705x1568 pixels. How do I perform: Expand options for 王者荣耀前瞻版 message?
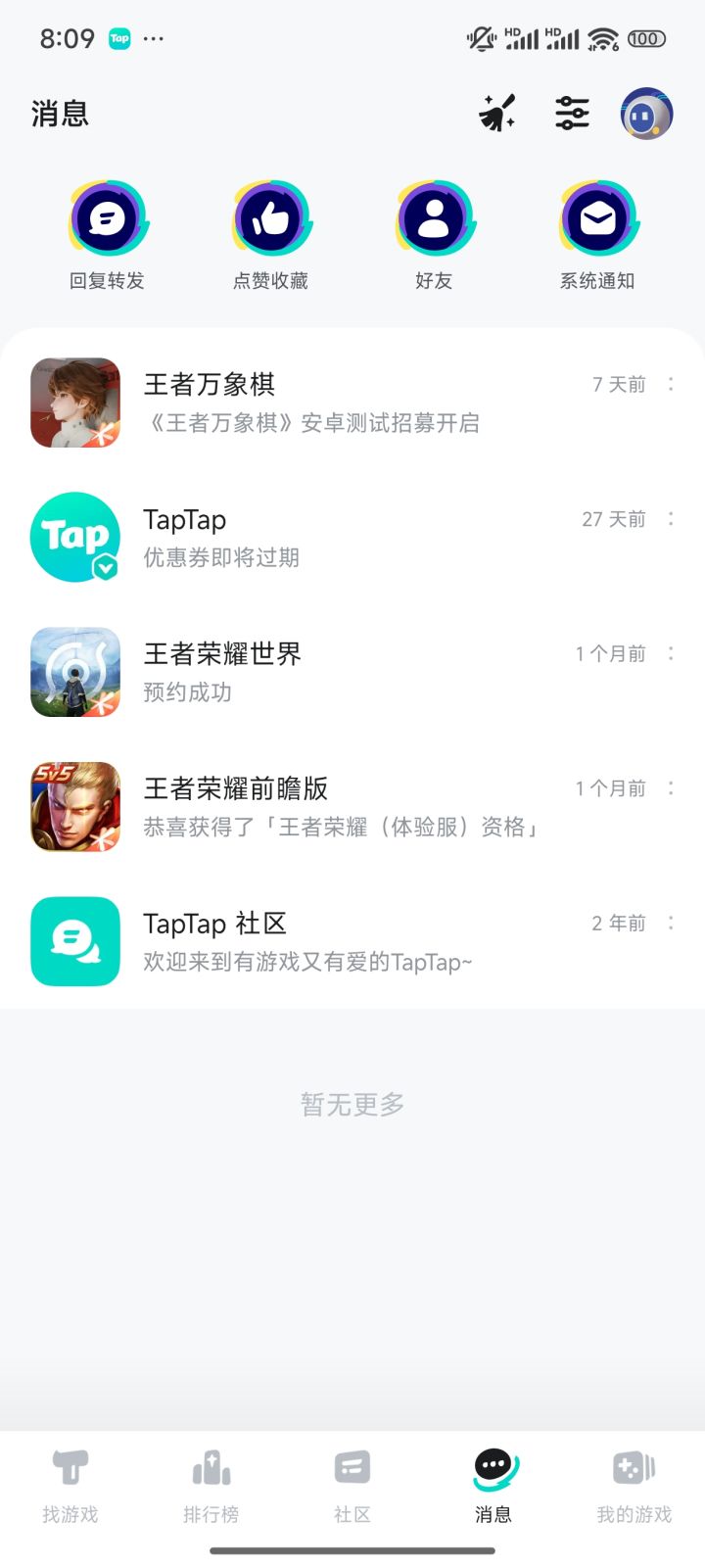point(671,788)
